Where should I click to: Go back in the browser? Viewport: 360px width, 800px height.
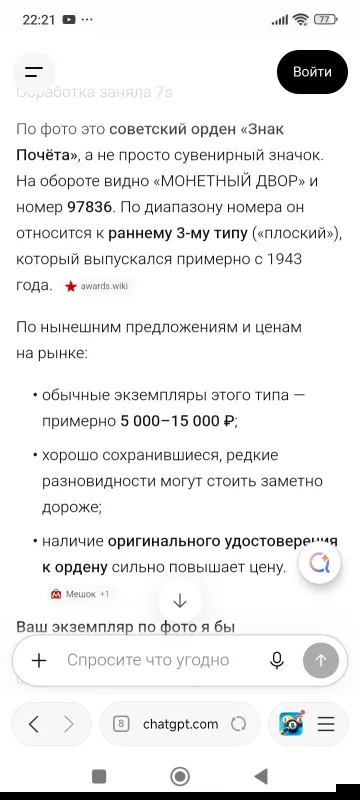tap(34, 724)
